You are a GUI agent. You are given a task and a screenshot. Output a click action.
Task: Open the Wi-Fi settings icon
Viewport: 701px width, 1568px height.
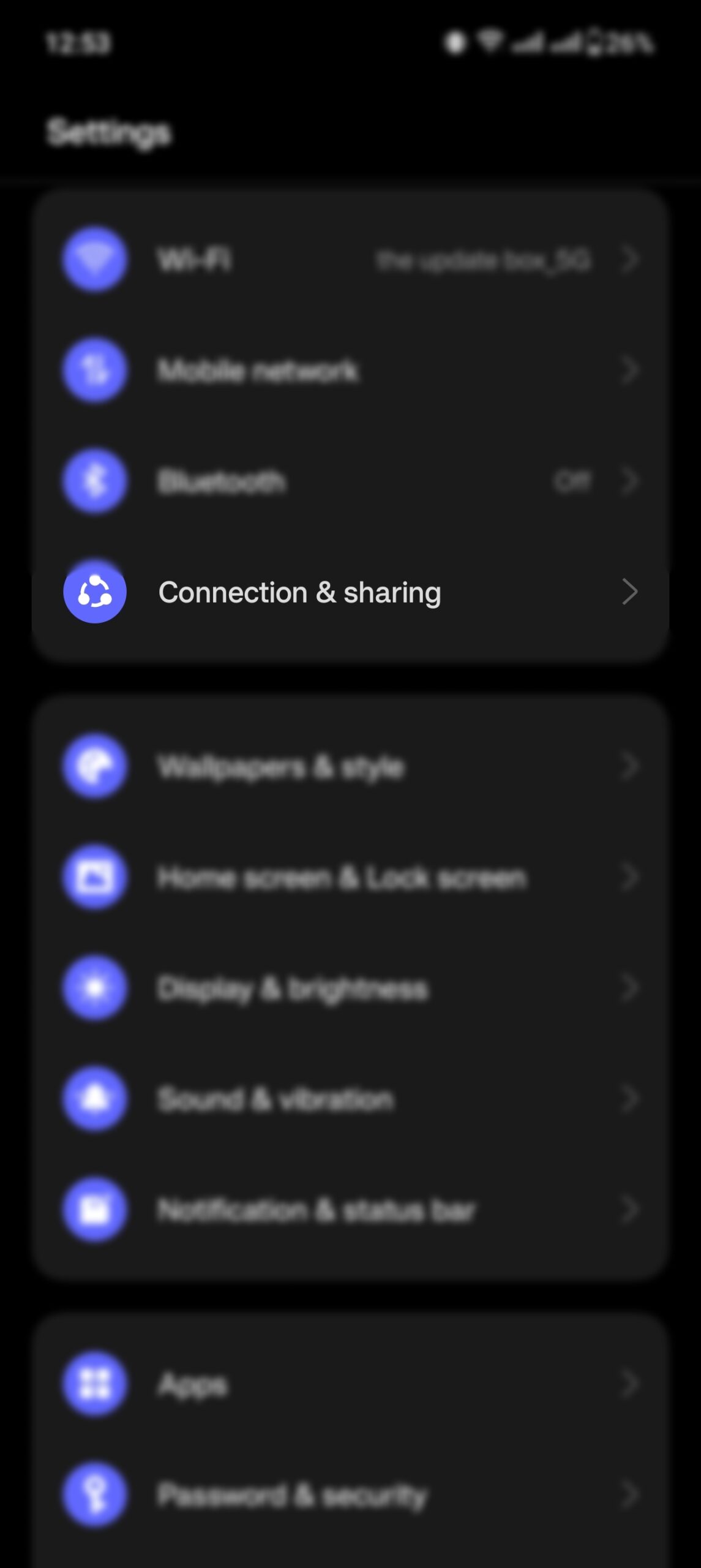[94, 259]
